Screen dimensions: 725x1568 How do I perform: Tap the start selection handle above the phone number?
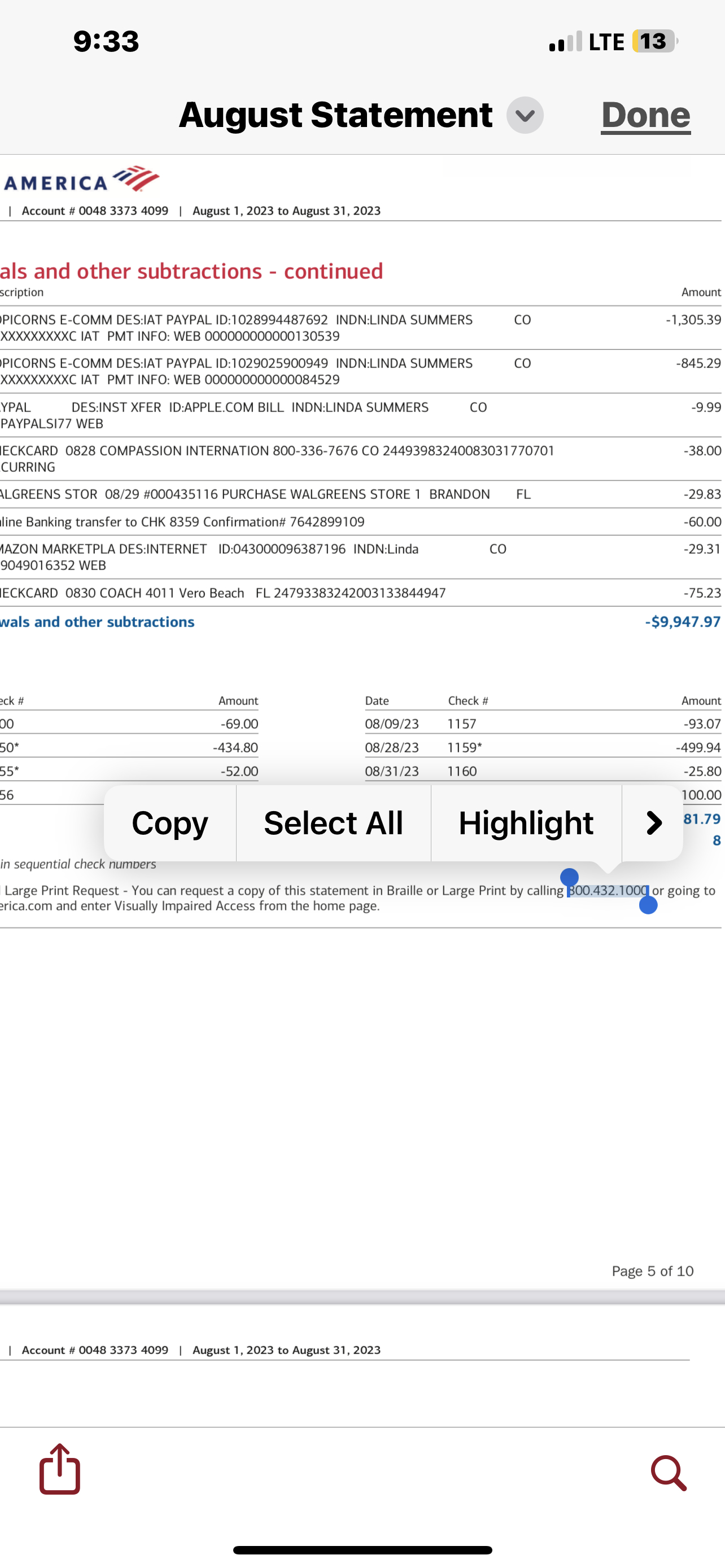pos(569,877)
